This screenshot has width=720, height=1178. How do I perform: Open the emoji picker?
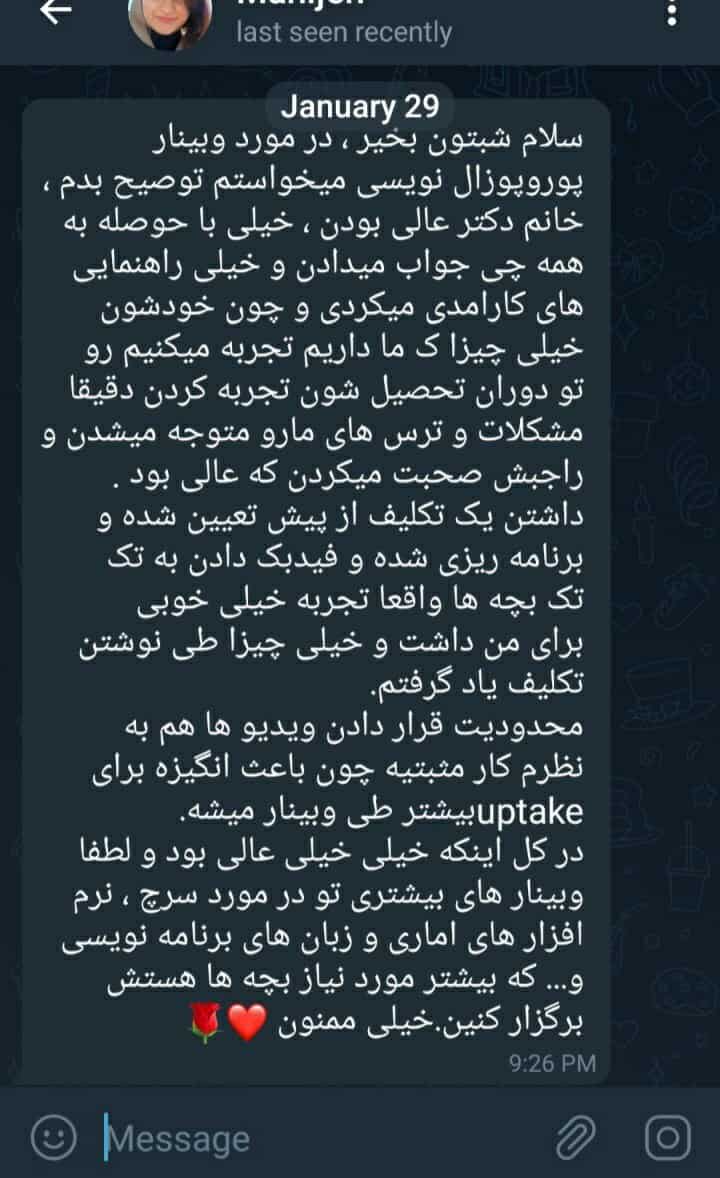pyautogui.click(x=54, y=1137)
